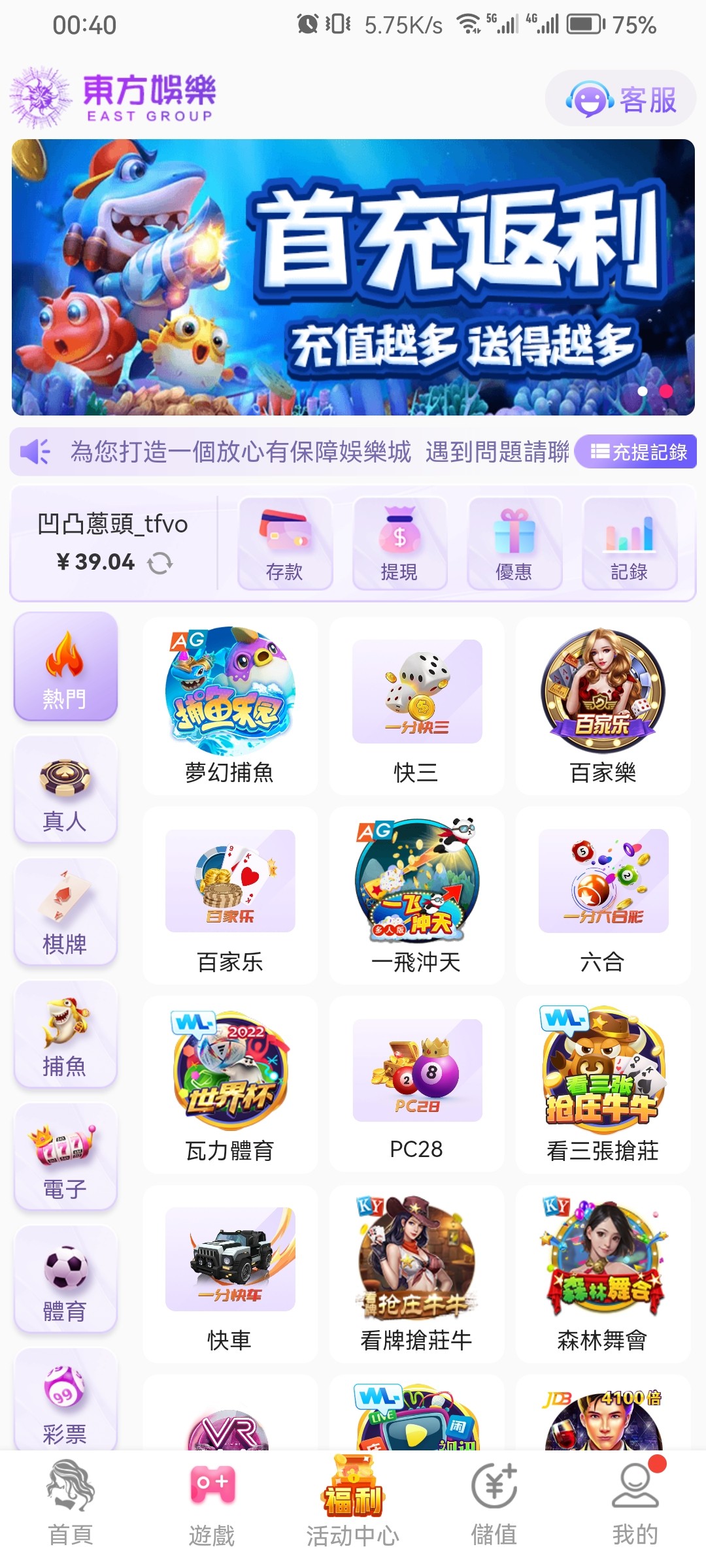The image size is (706, 1568).
Task: Launch the PC28 game
Action: click(416, 1085)
